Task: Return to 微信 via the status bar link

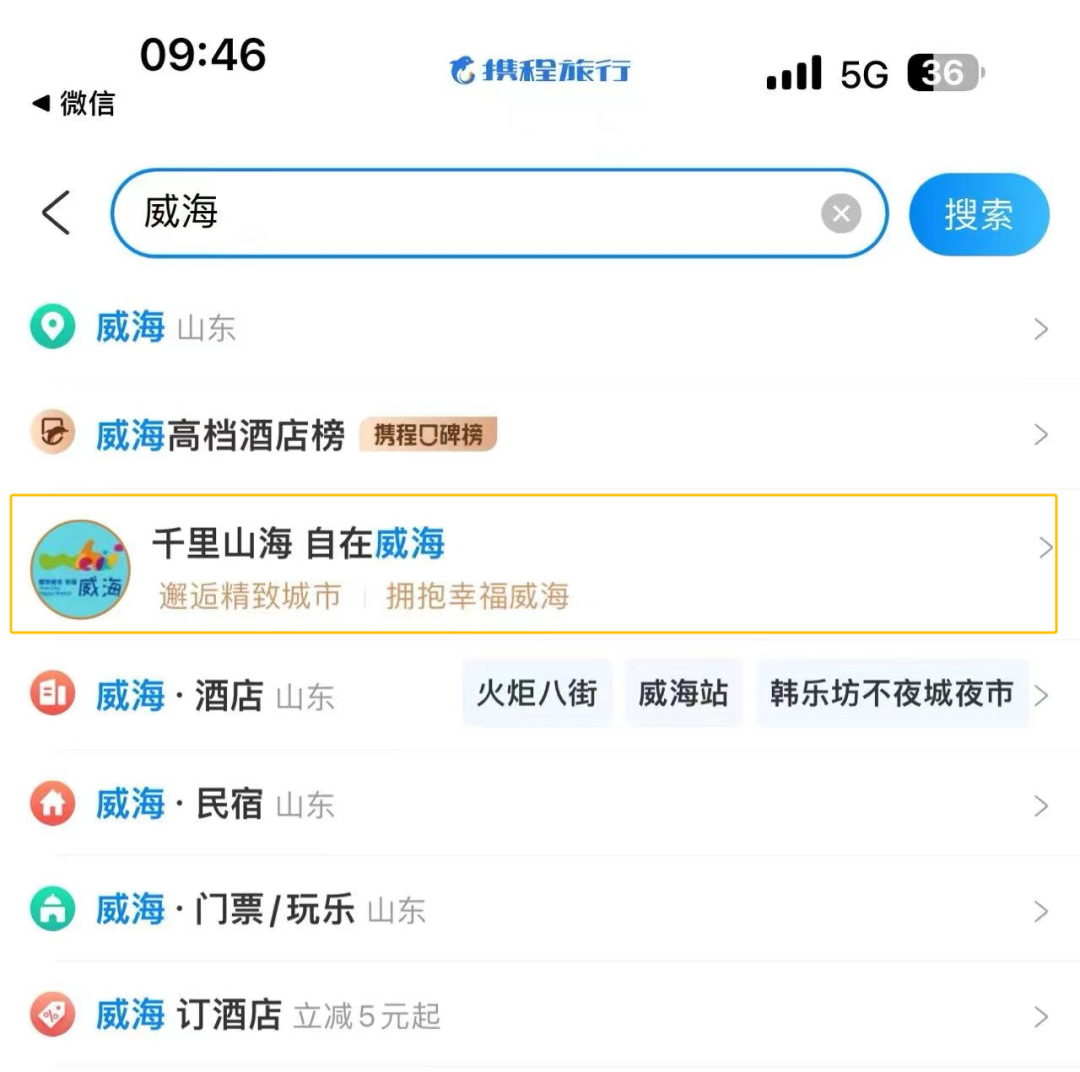Action: [x=74, y=103]
